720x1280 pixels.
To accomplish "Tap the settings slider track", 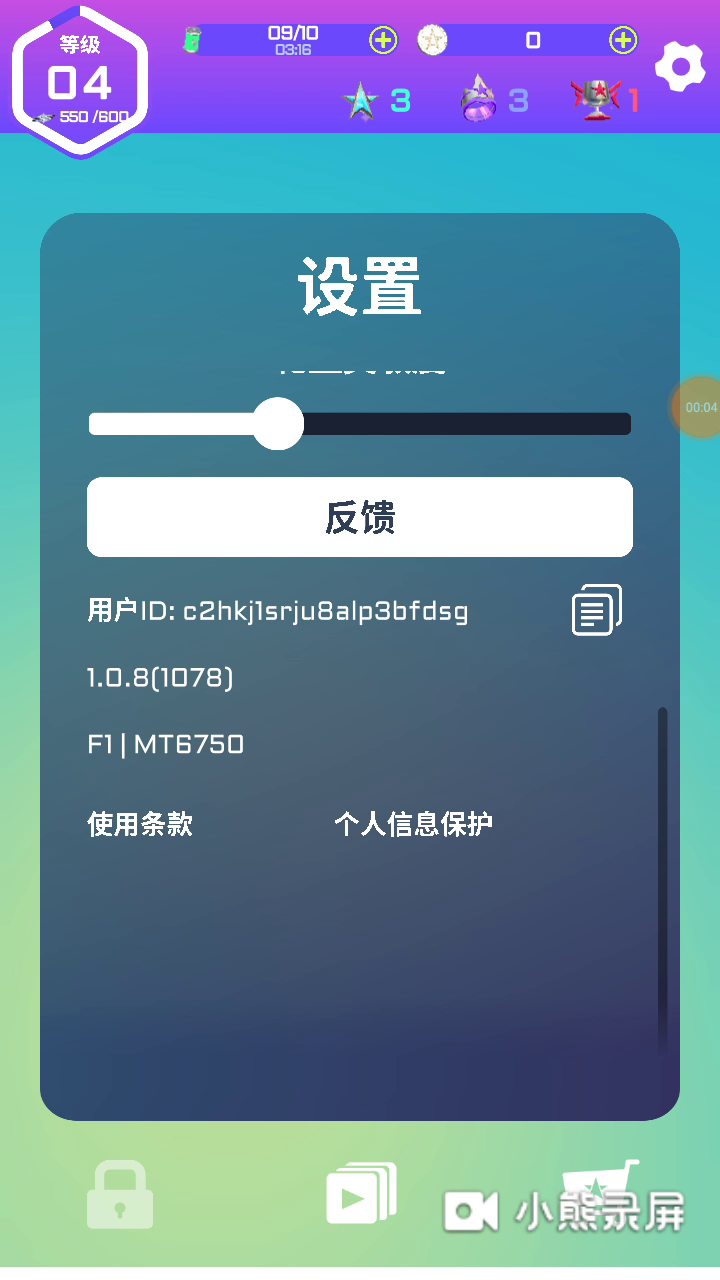I will pyautogui.click(x=360, y=424).
